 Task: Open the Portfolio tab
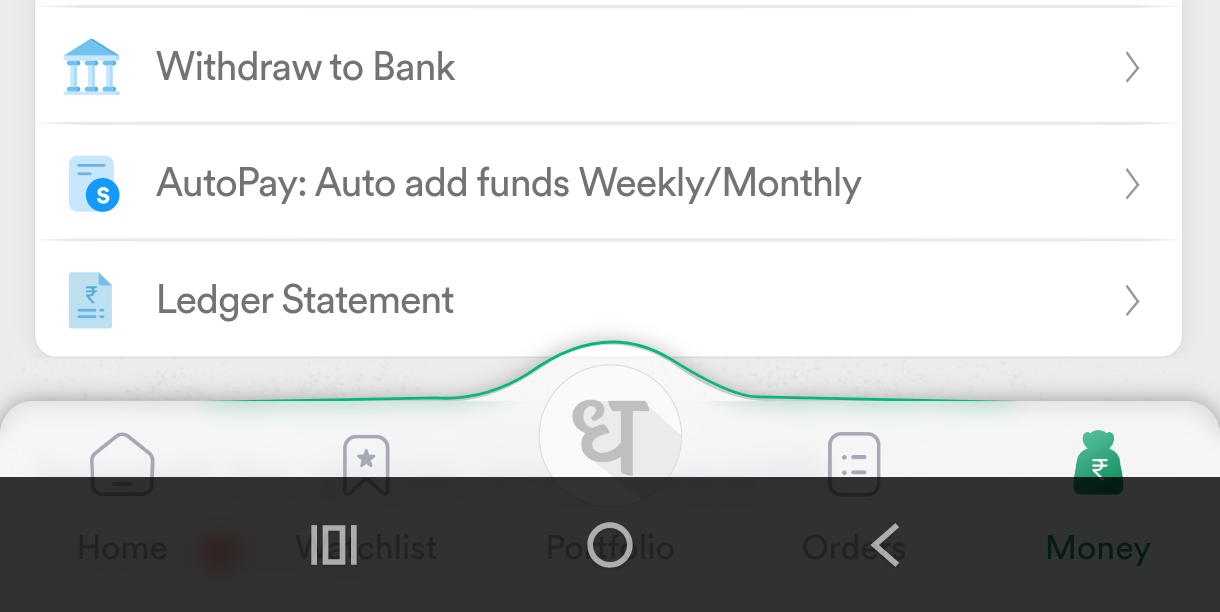(x=610, y=438)
